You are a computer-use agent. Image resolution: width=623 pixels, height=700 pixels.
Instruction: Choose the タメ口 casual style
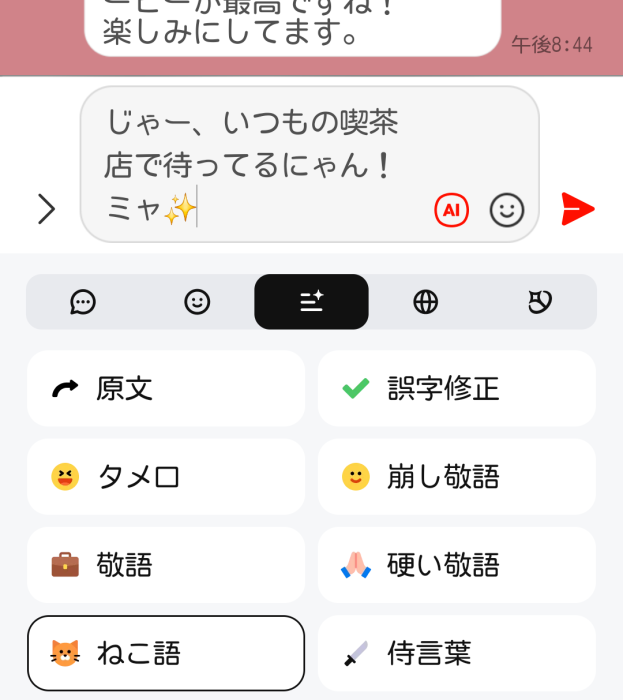[x=166, y=477]
